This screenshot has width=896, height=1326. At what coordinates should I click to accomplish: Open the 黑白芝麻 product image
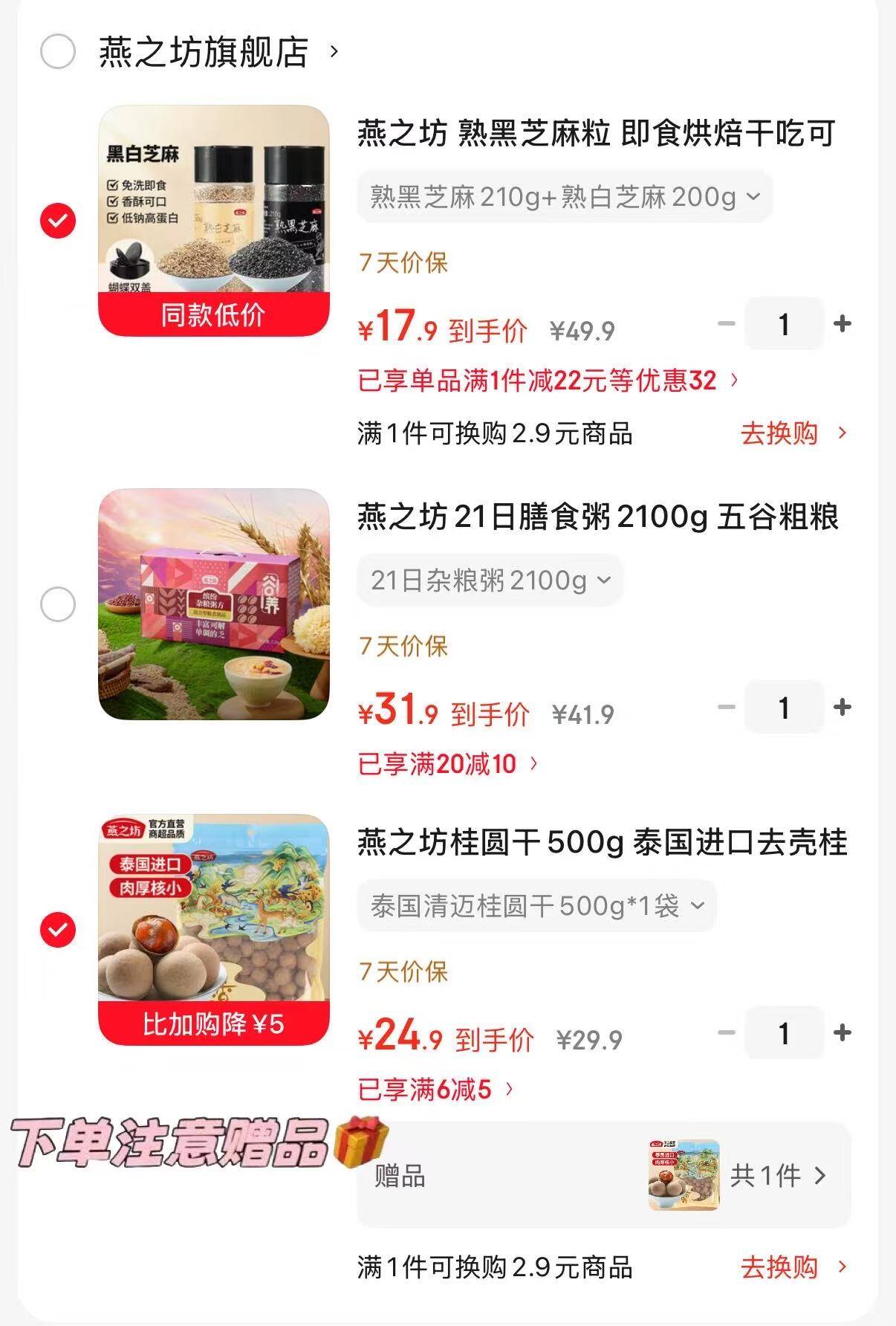coord(214,221)
